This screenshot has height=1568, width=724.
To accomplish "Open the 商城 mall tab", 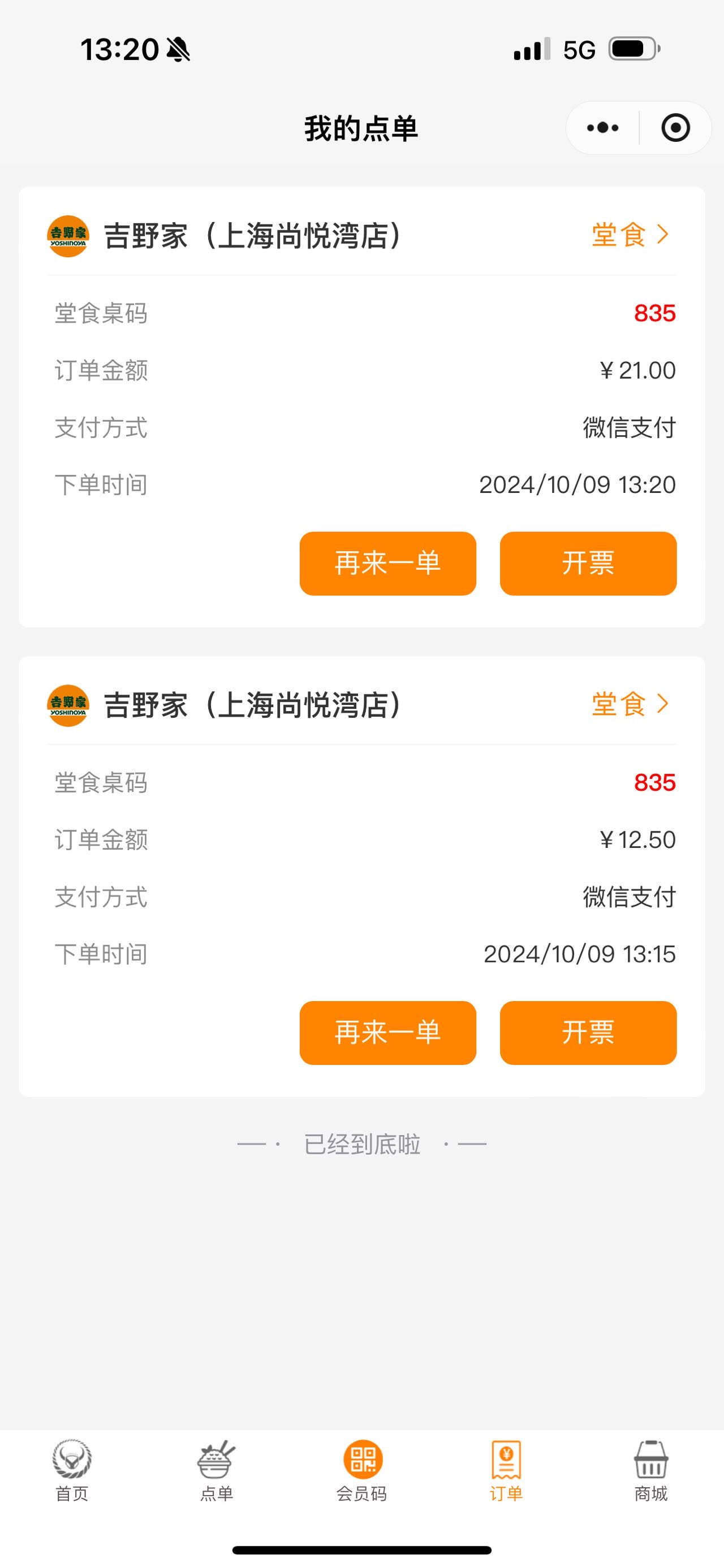I will [x=651, y=1471].
